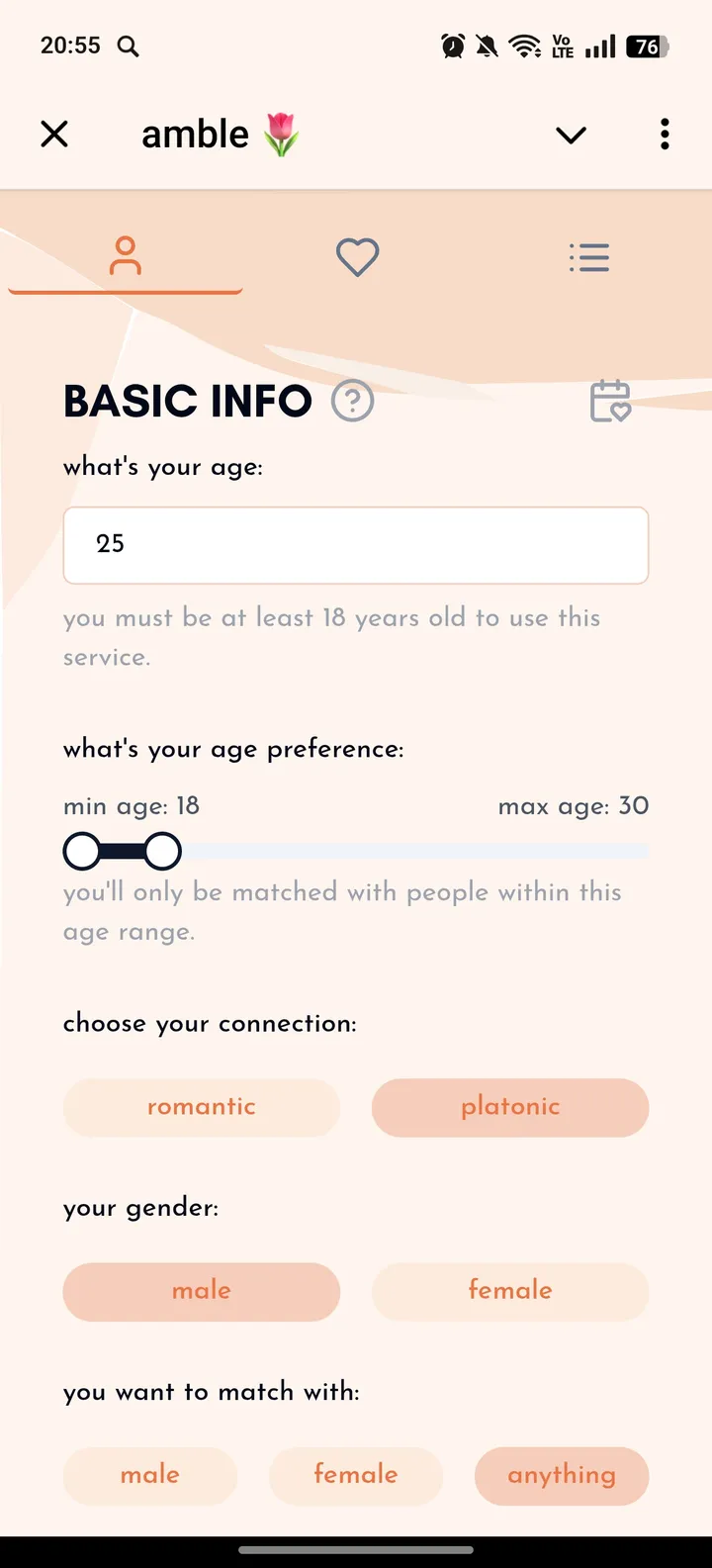The height and width of the screenshot is (1568, 712).
Task: Switch to the heart preferences tab
Action: point(357,256)
